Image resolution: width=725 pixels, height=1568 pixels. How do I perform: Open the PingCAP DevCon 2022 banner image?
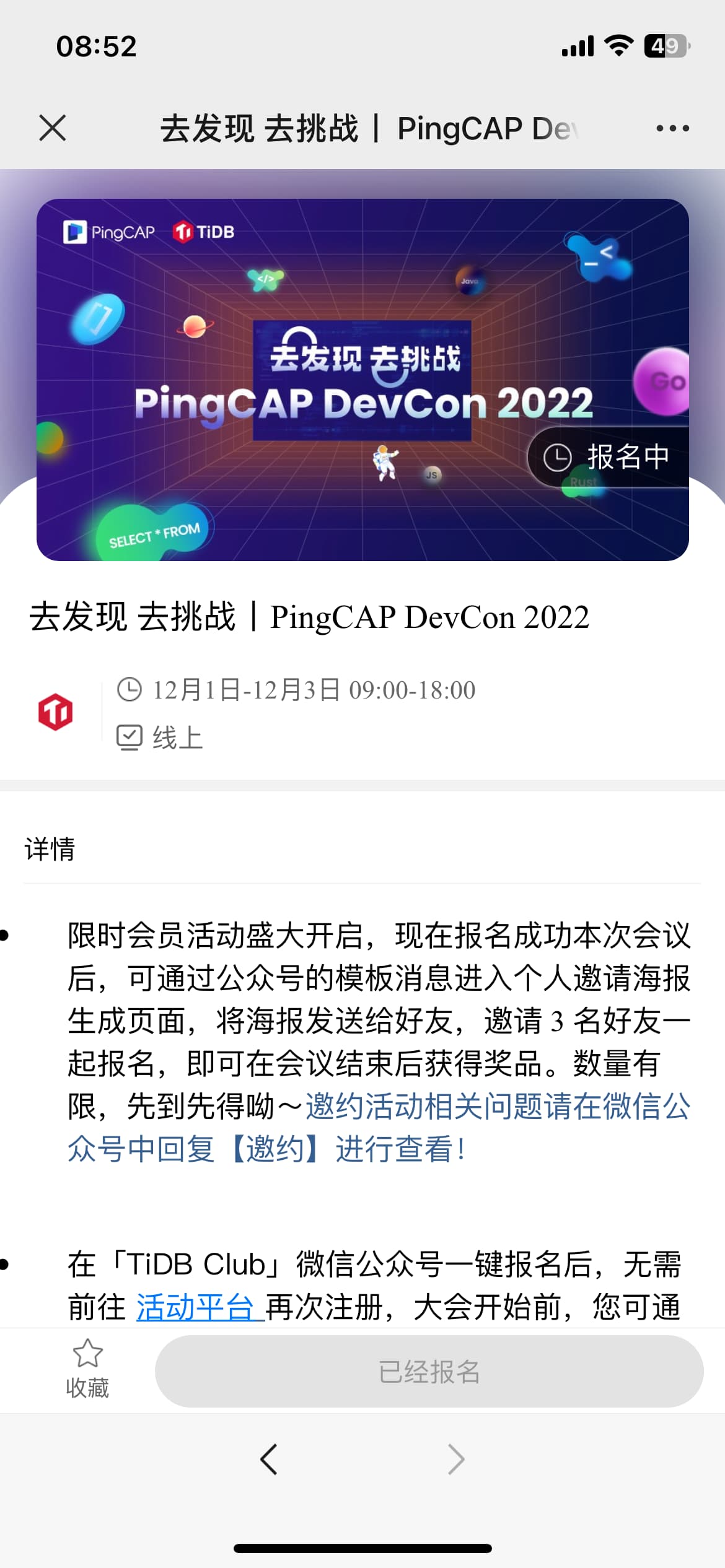click(362, 379)
